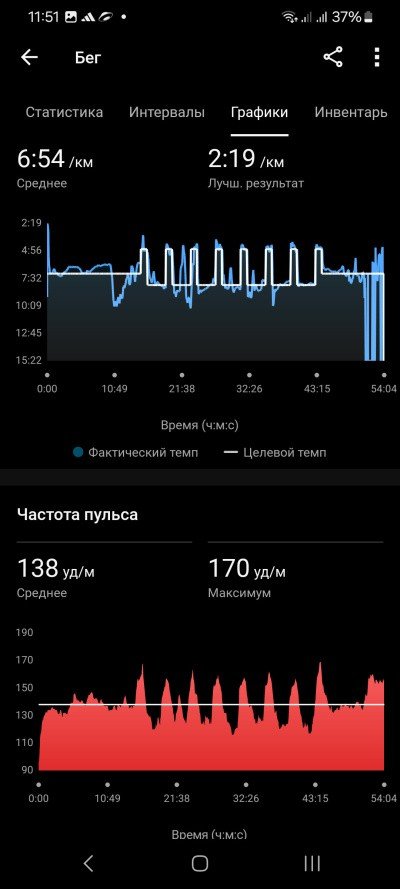Share this running activity

point(333,57)
